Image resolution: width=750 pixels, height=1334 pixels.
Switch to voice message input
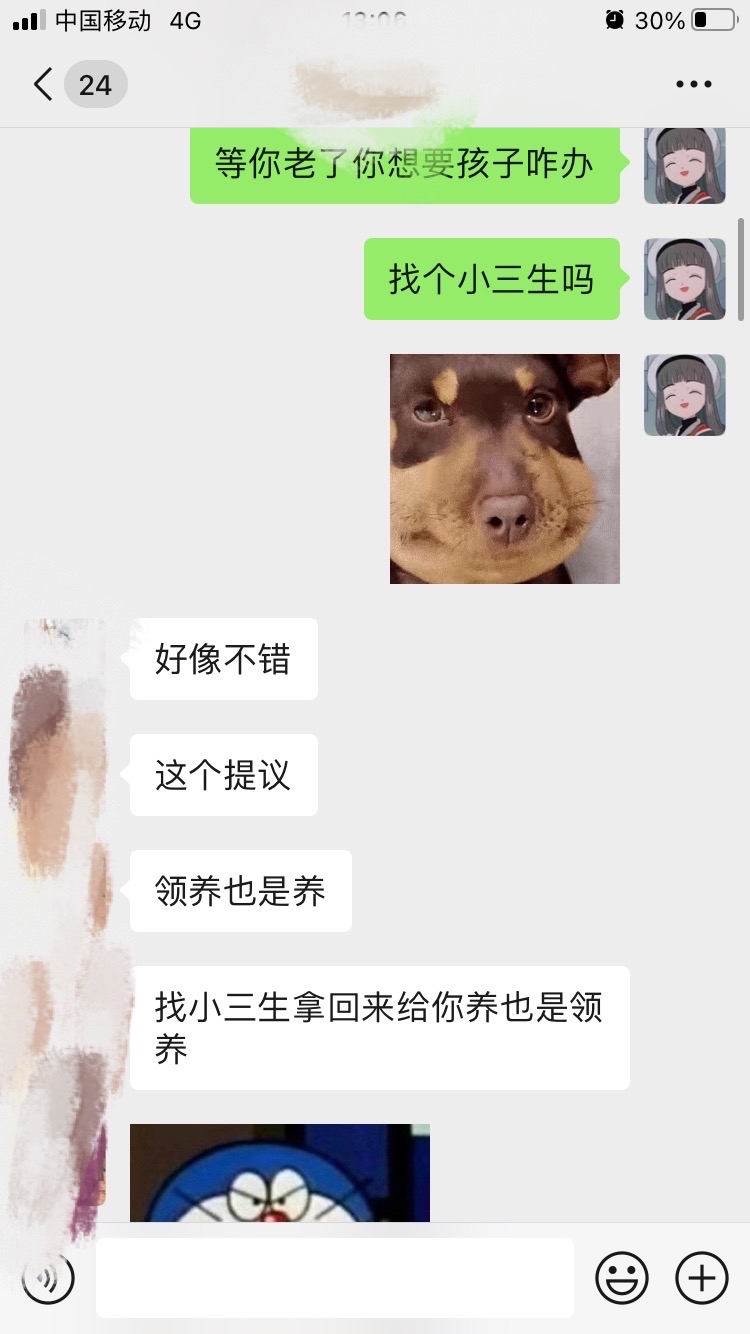click(x=48, y=1278)
